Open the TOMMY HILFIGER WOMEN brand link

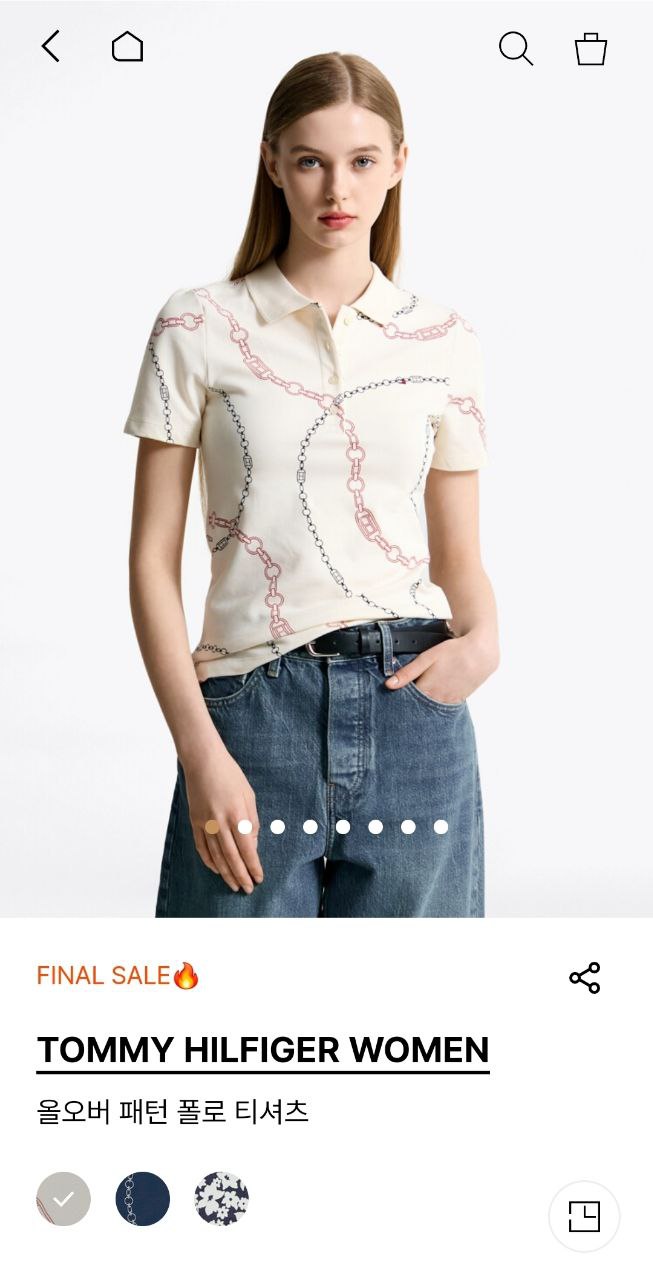[263, 1050]
